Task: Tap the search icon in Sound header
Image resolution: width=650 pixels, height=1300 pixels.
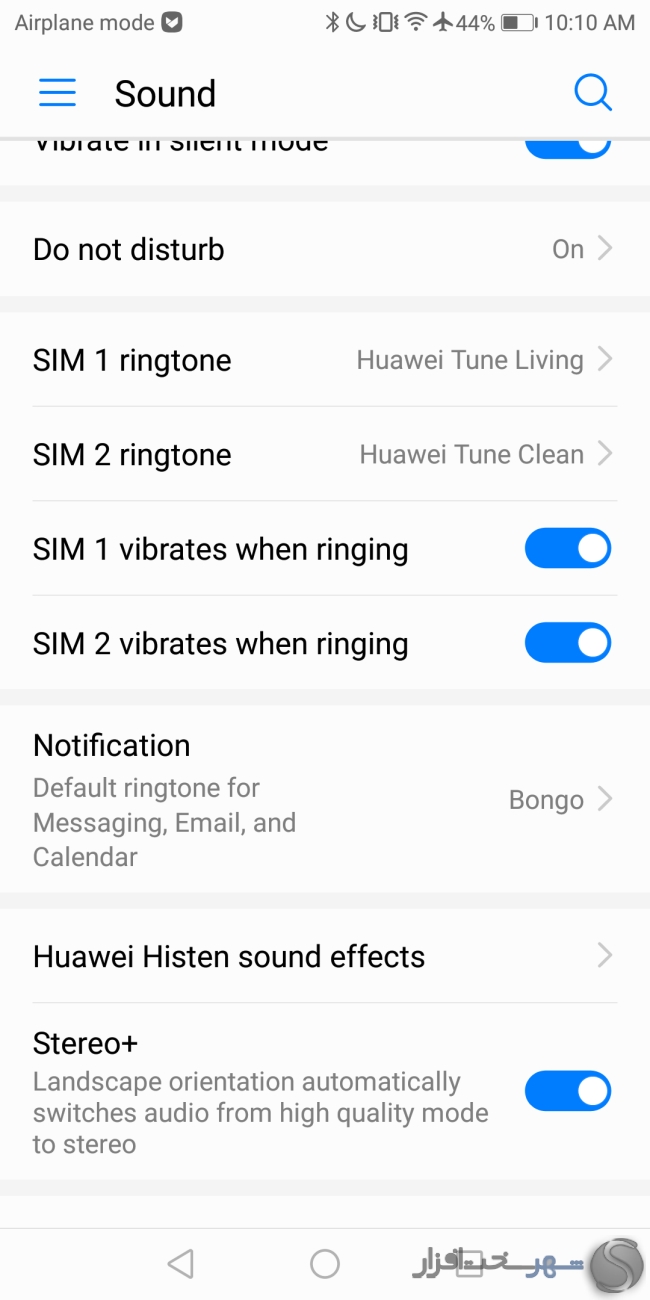Action: [592, 93]
